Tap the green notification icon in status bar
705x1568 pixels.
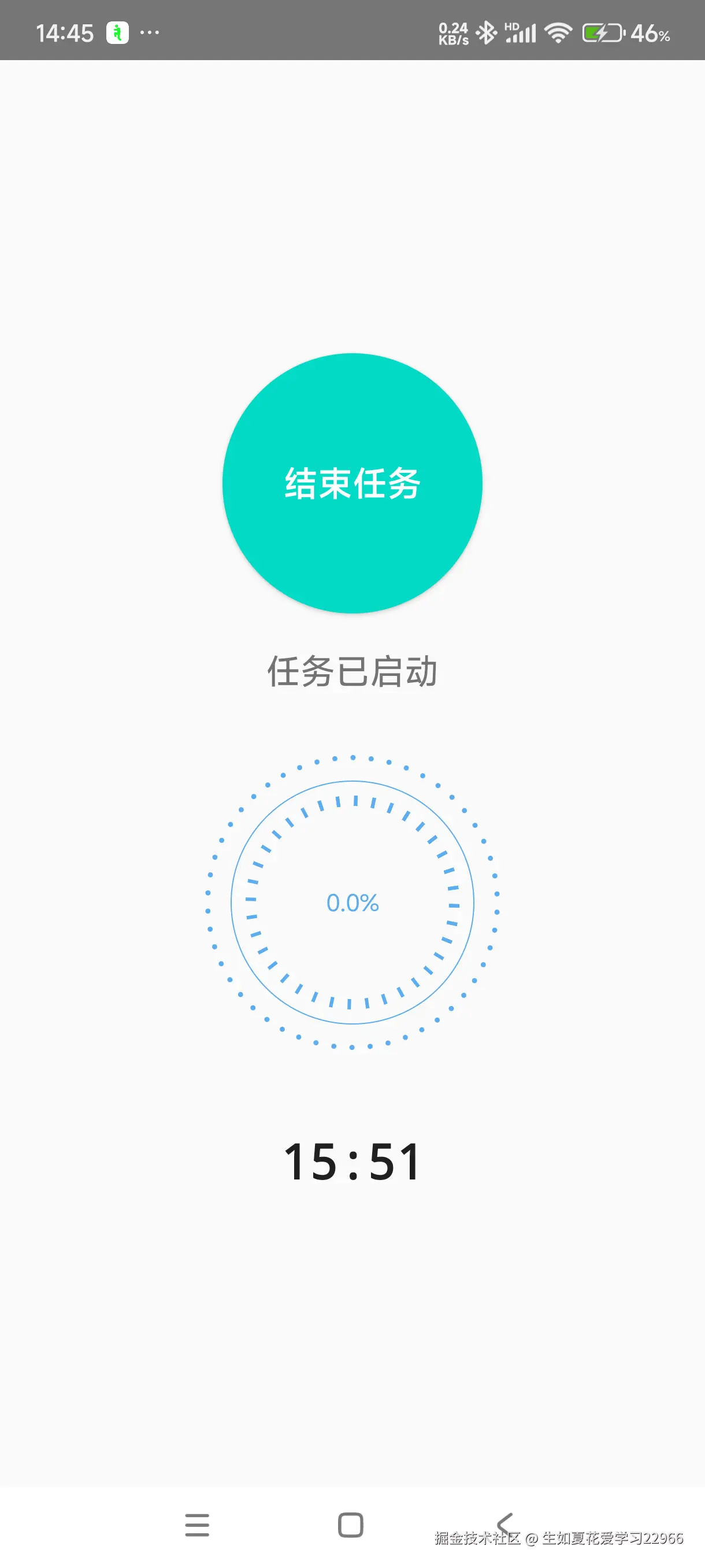click(117, 32)
